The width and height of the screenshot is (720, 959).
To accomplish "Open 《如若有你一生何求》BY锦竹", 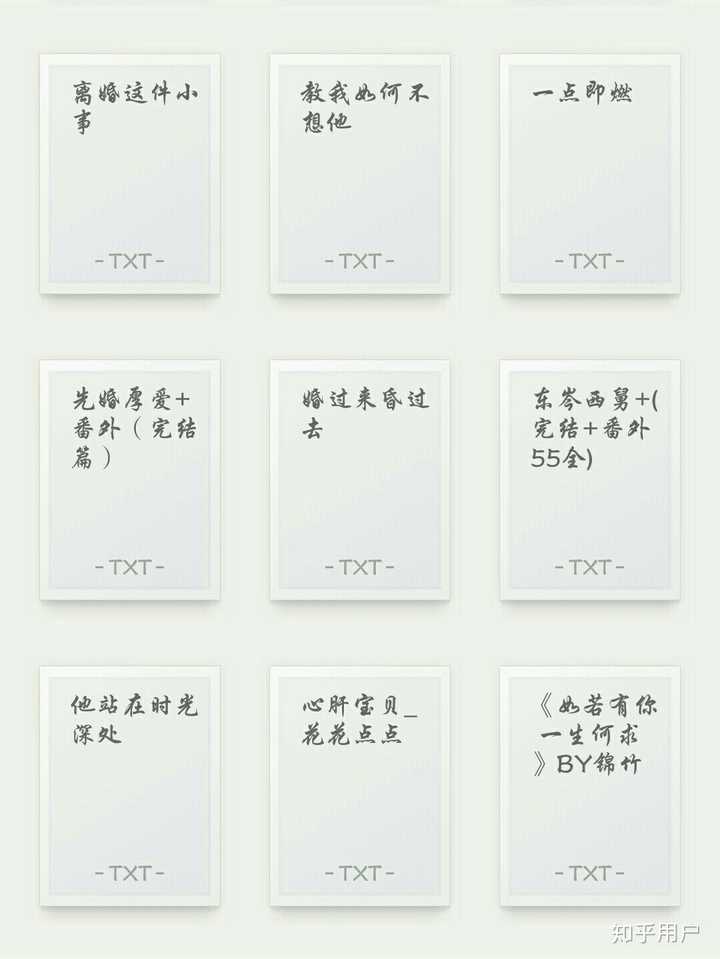I will [590, 786].
